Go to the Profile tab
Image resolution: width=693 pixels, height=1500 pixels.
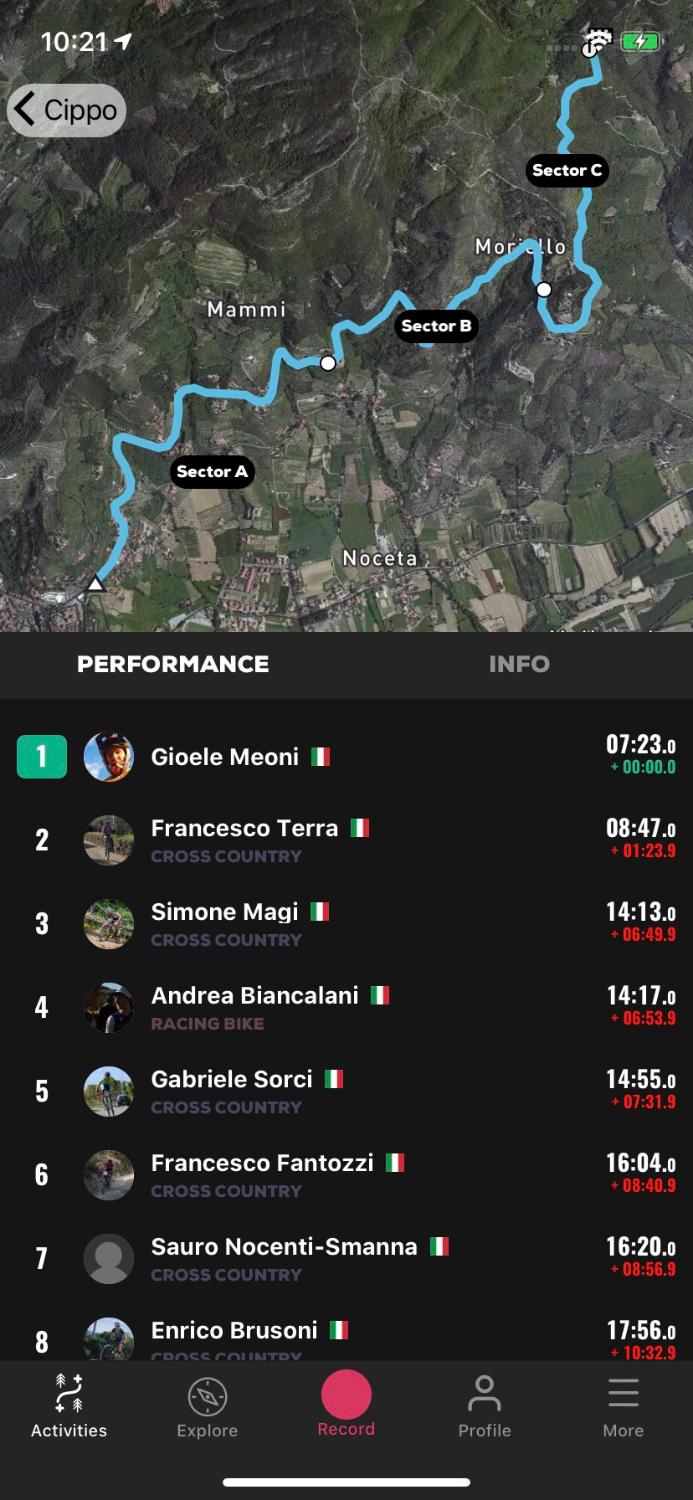pyautogui.click(x=484, y=1405)
